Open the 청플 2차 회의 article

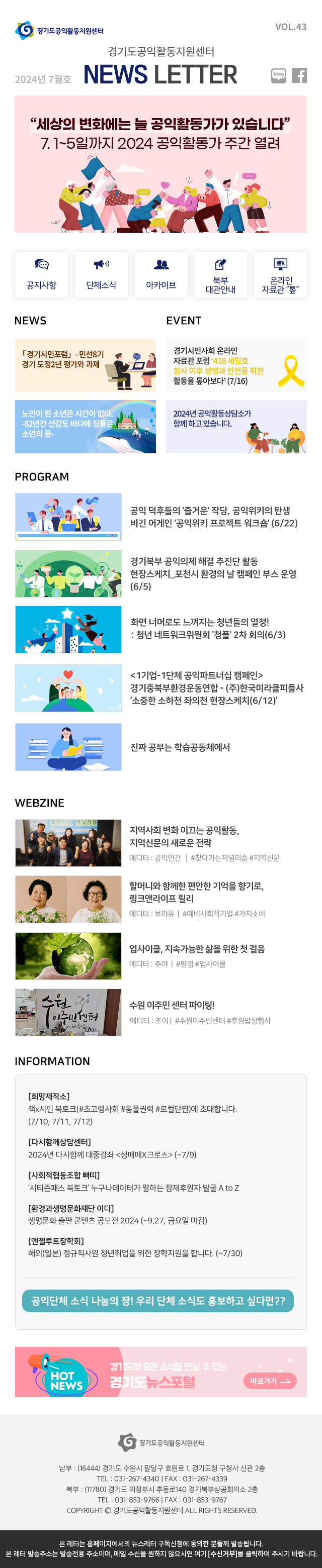[207, 628]
